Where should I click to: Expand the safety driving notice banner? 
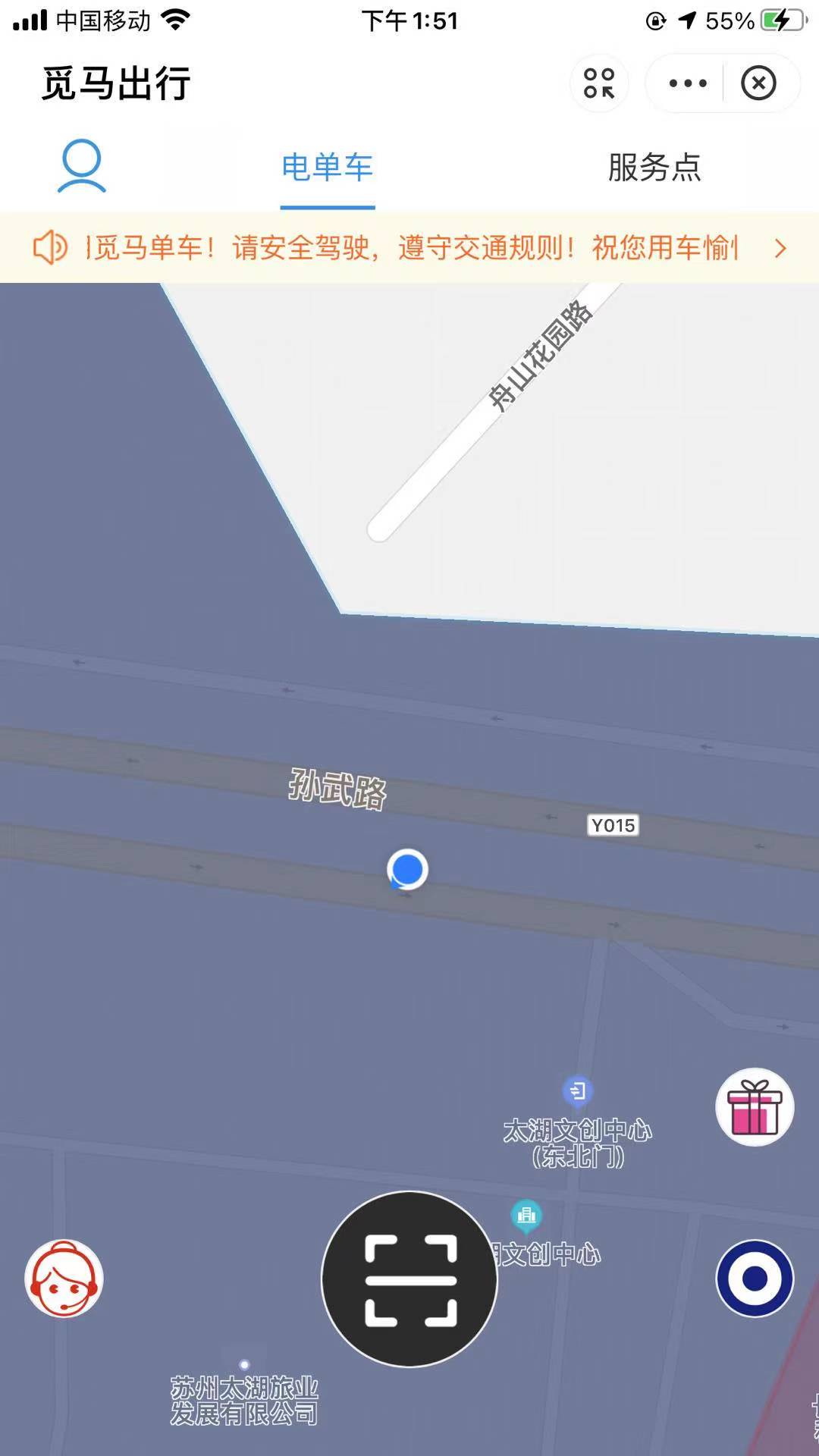pos(780,248)
